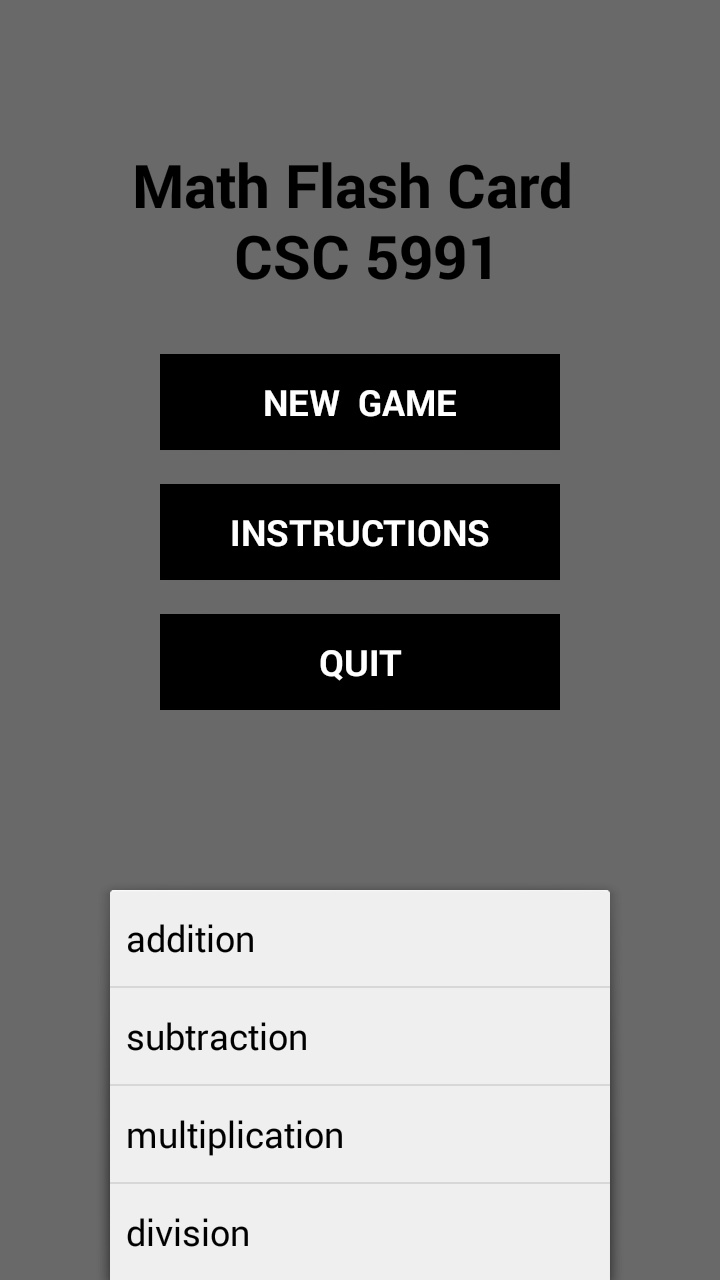Select the division option
Image resolution: width=720 pixels, height=1280 pixels.
[360, 1232]
